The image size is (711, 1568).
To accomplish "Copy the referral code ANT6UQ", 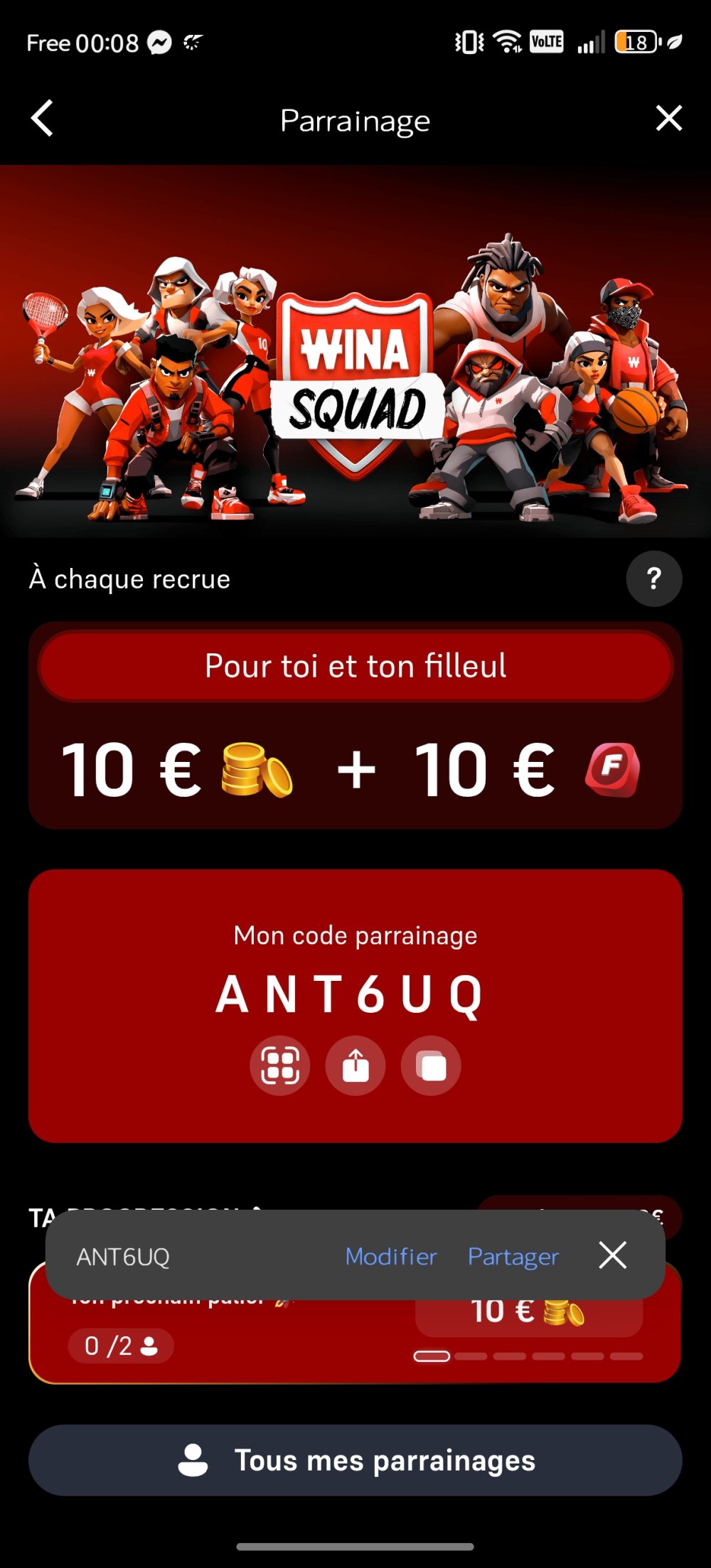I will tap(431, 1065).
